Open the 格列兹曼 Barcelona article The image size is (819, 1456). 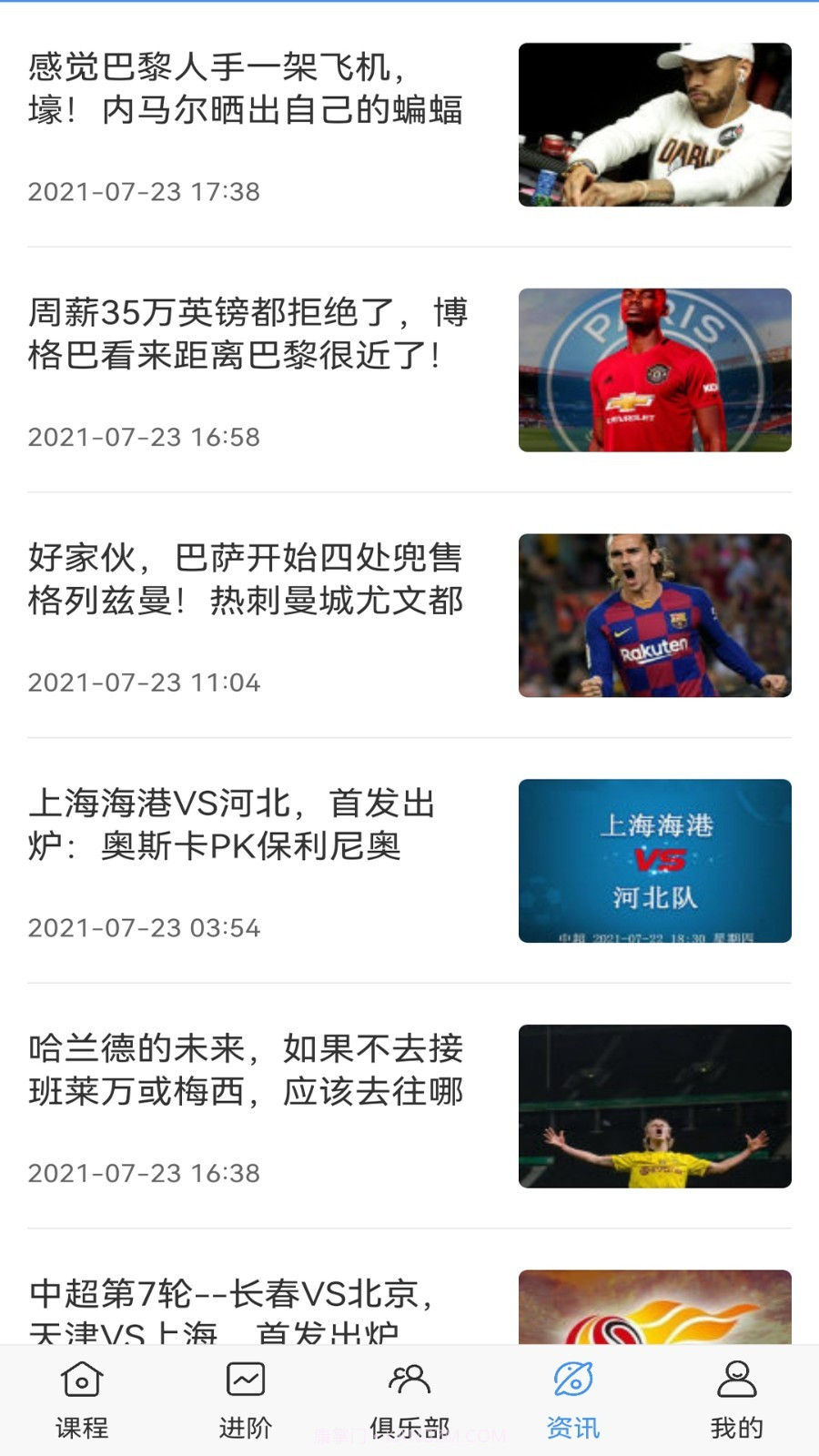click(x=246, y=580)
